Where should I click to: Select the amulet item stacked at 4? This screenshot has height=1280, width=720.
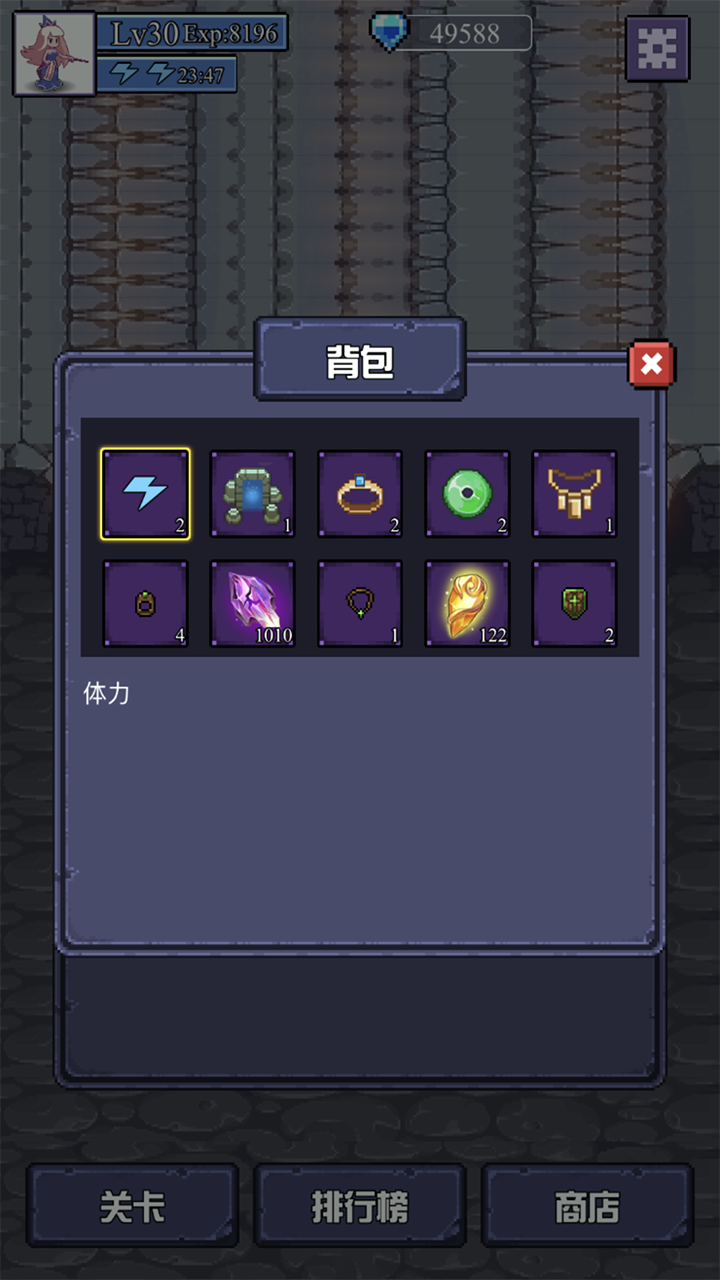point(145,603)
